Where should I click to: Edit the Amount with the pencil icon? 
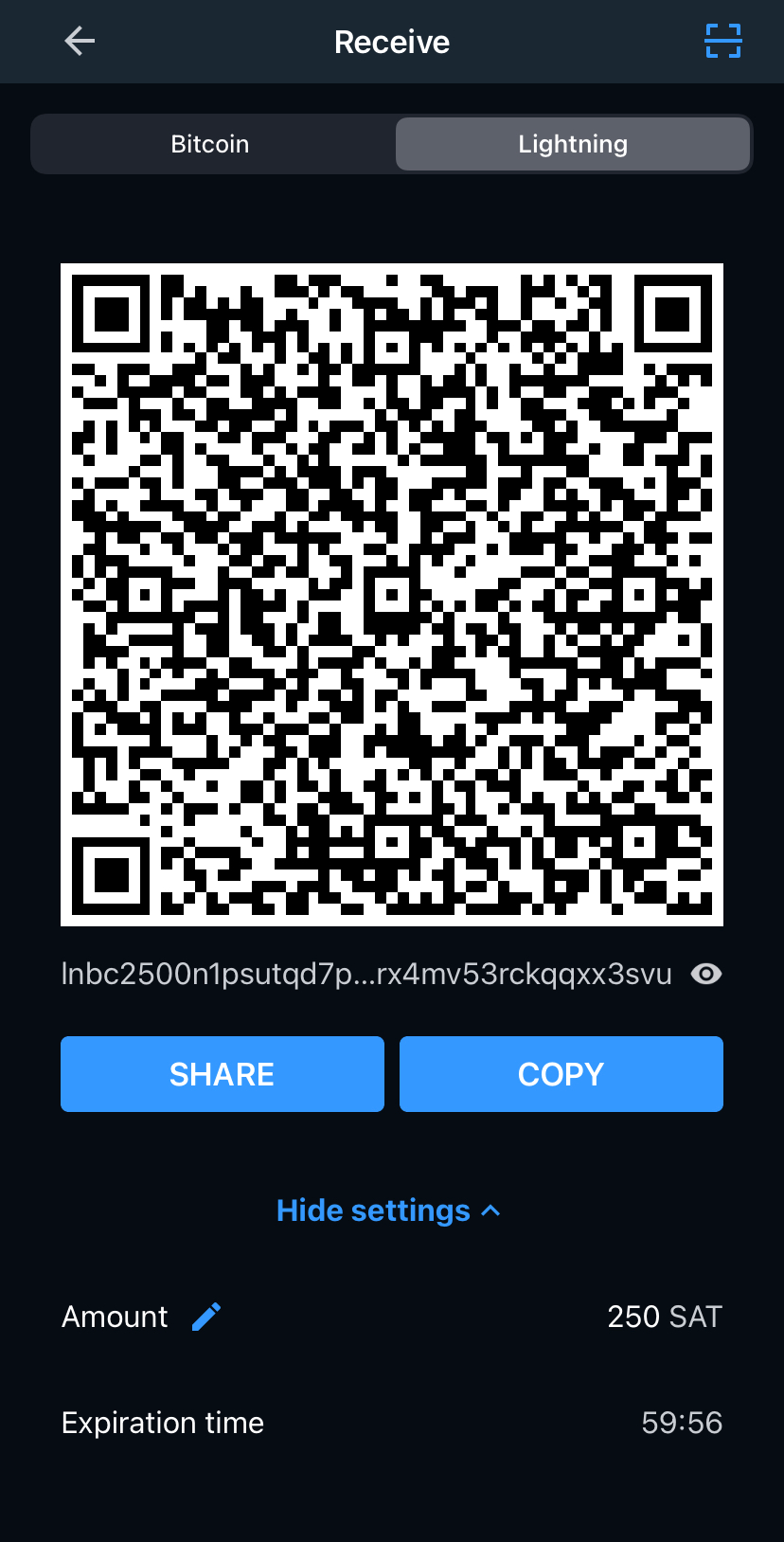(206, 1316)
